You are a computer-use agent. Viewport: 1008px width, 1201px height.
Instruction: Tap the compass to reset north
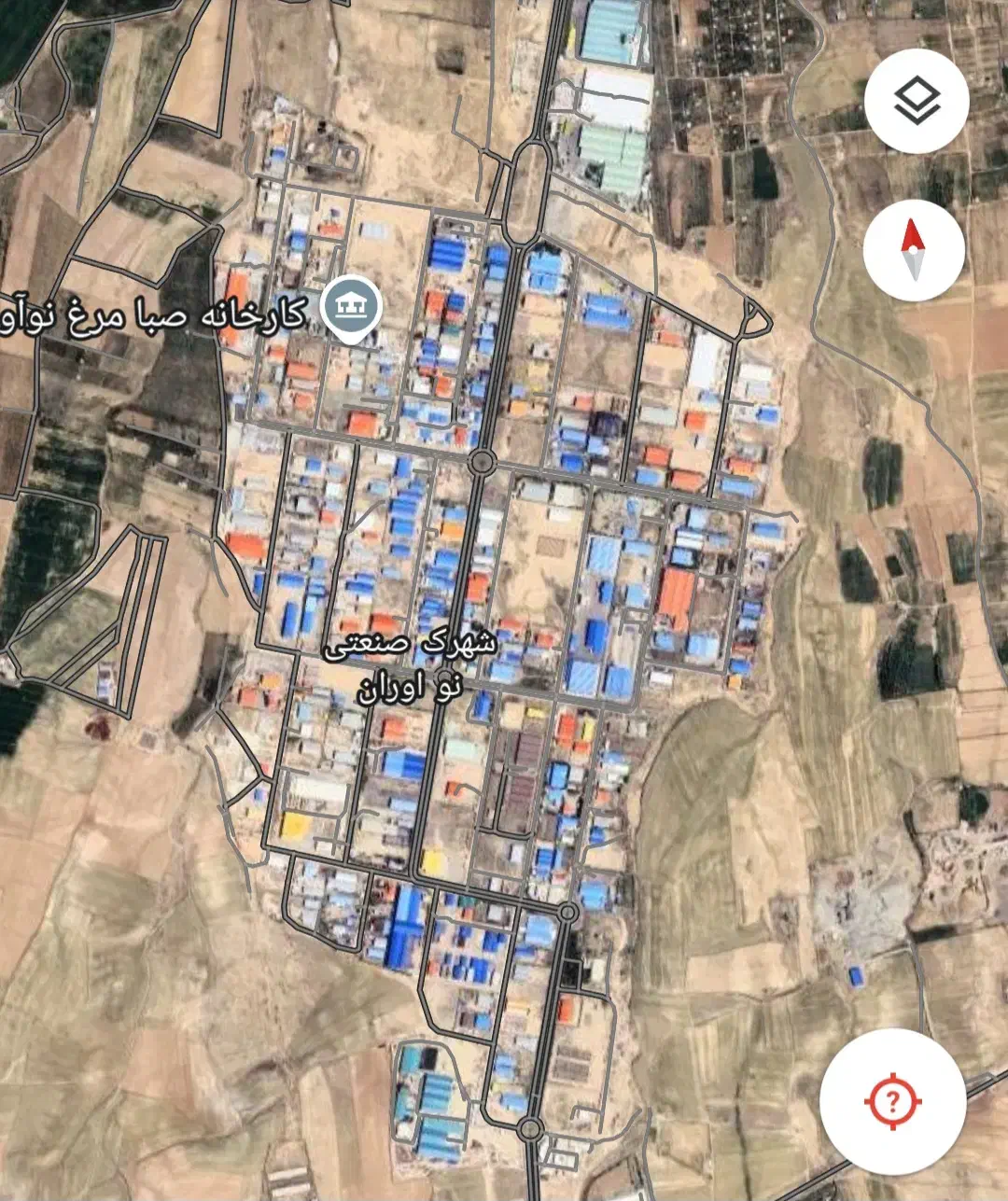coord(913,250)
